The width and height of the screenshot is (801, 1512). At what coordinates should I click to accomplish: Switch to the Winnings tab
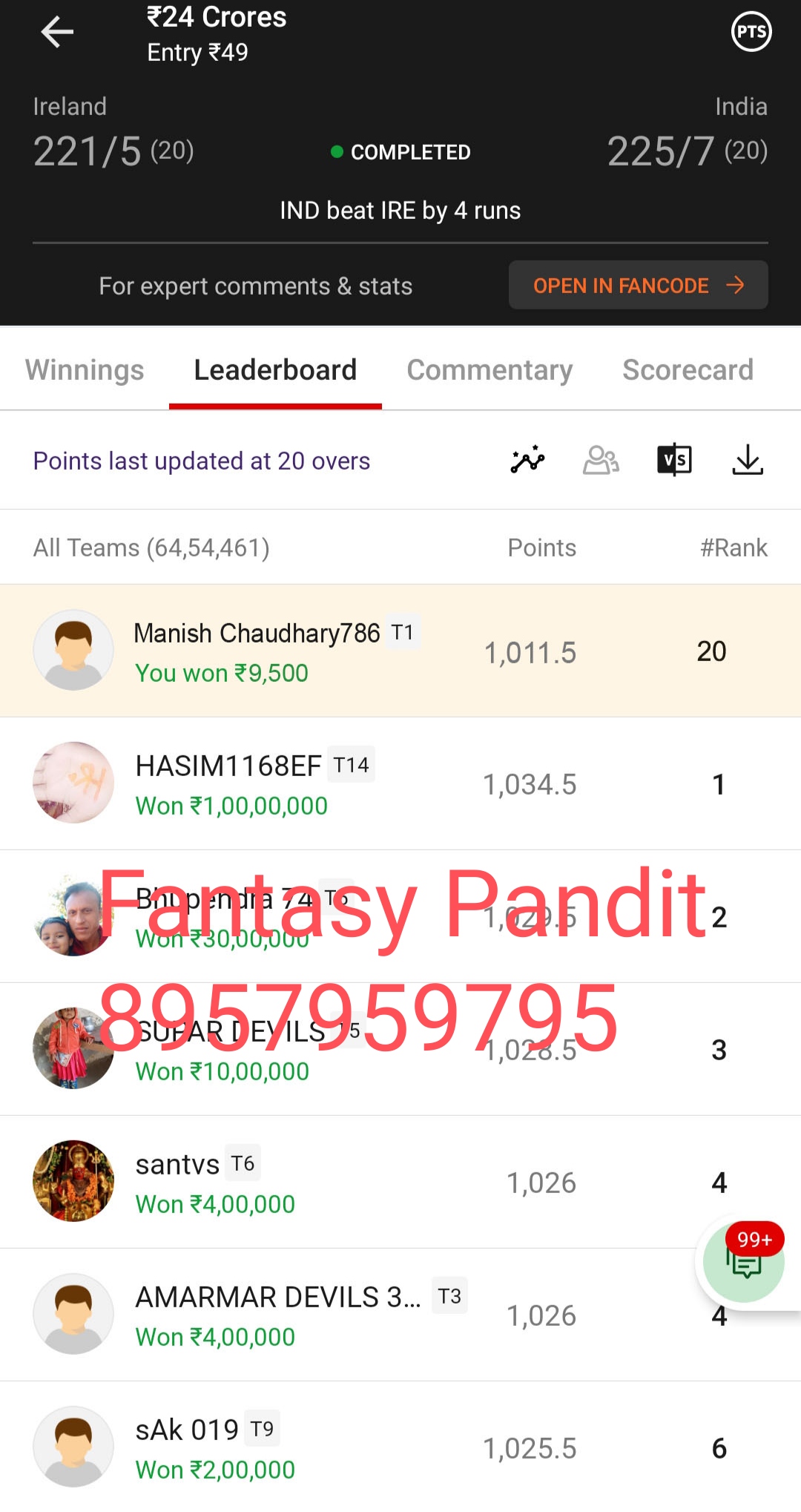[x=85, y=369]
